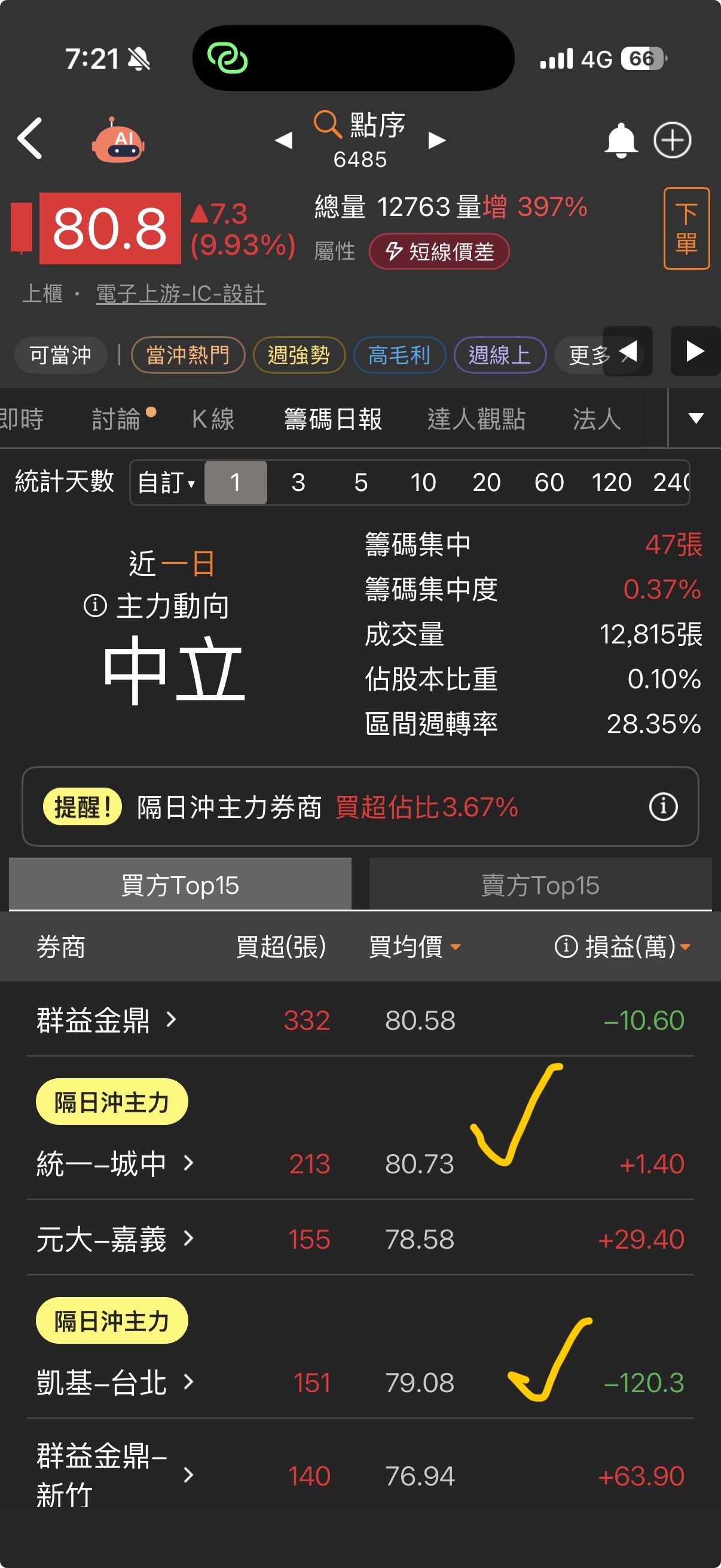Select the 當沖熱門 chip
The image size is (721, 1568).
coord(187,354)
